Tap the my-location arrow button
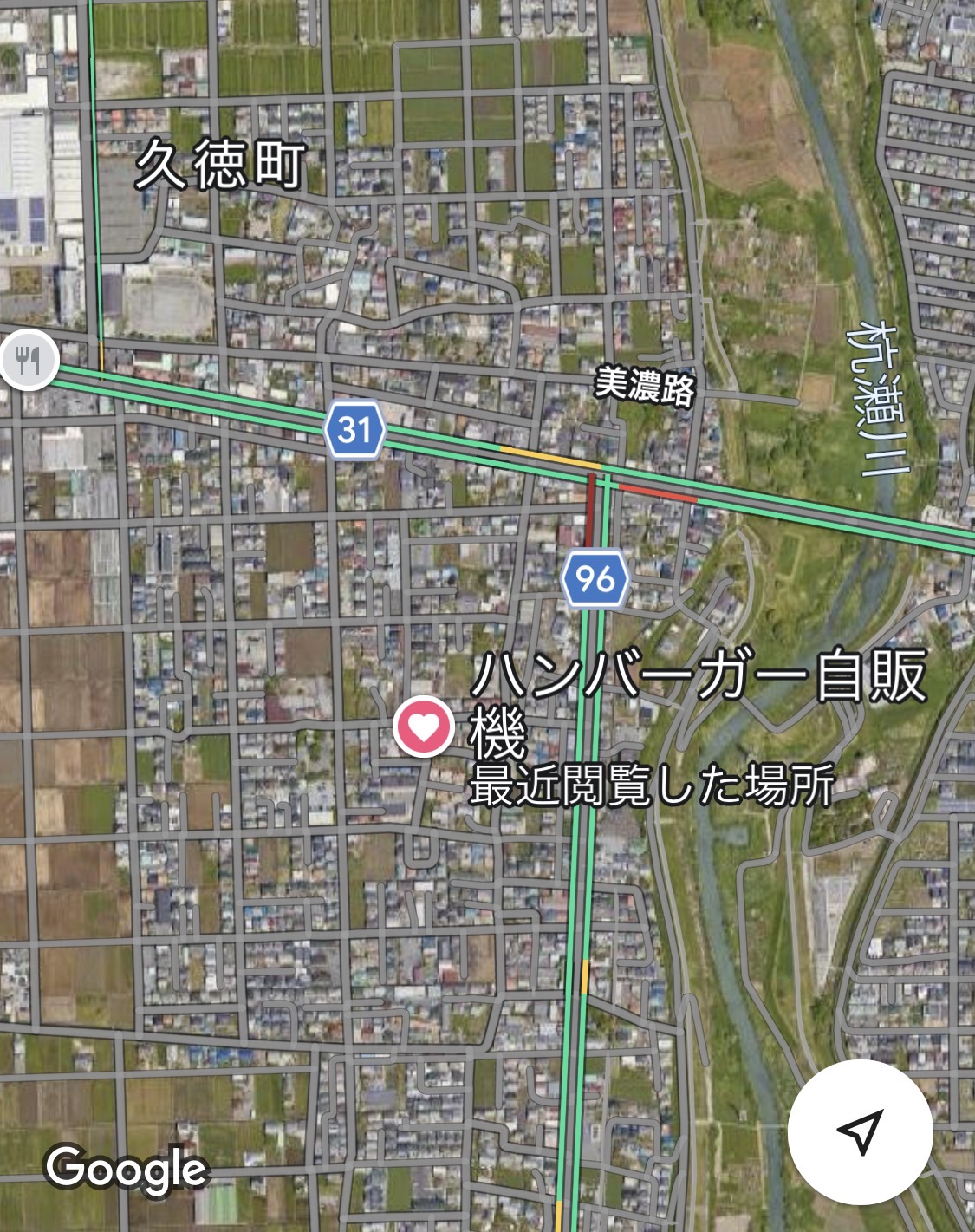Viewport: 975px width, 1232px height. 860,1131
